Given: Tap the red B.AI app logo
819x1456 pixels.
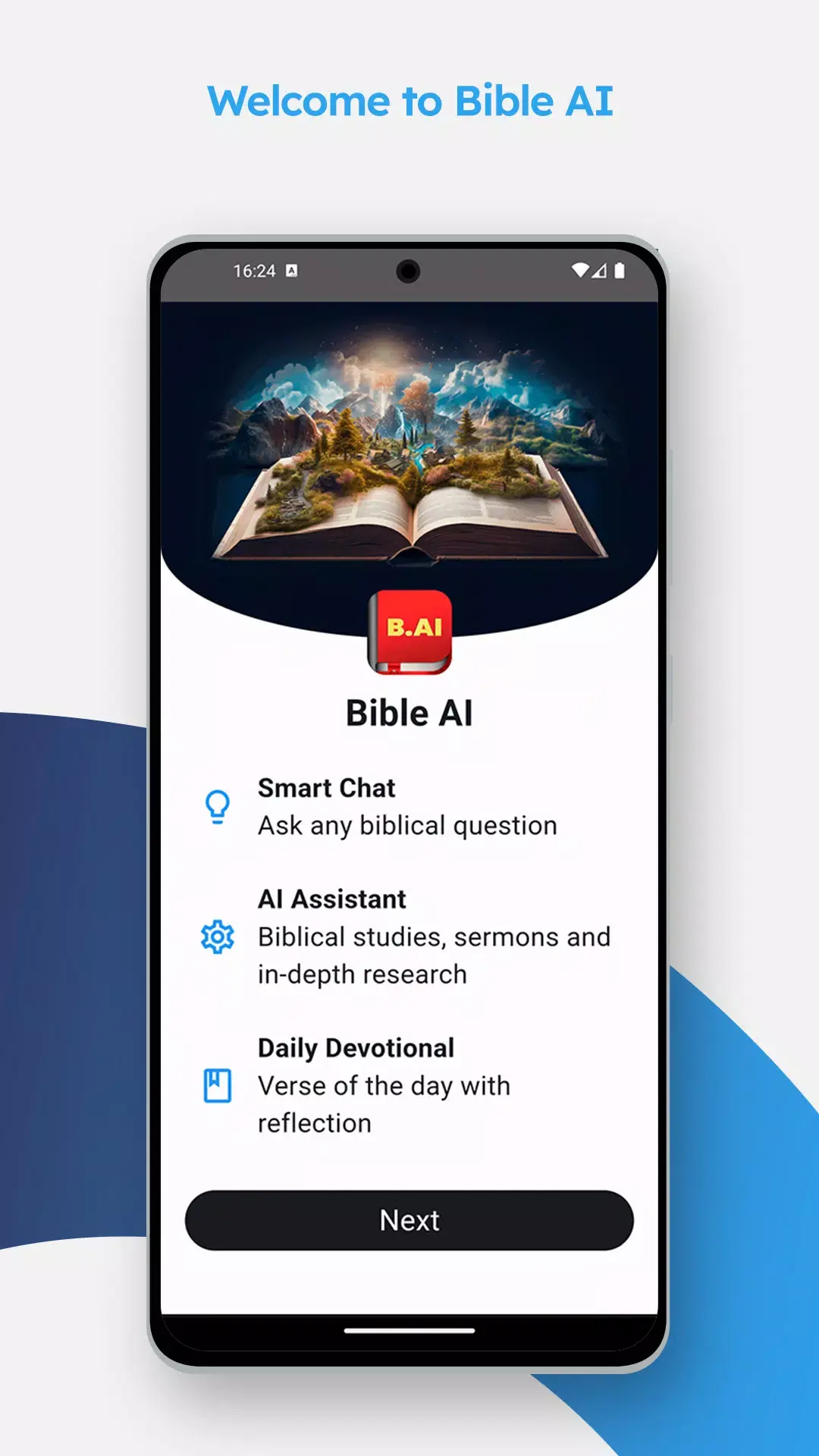Looking at the screenshot, I should click(409, 632).
